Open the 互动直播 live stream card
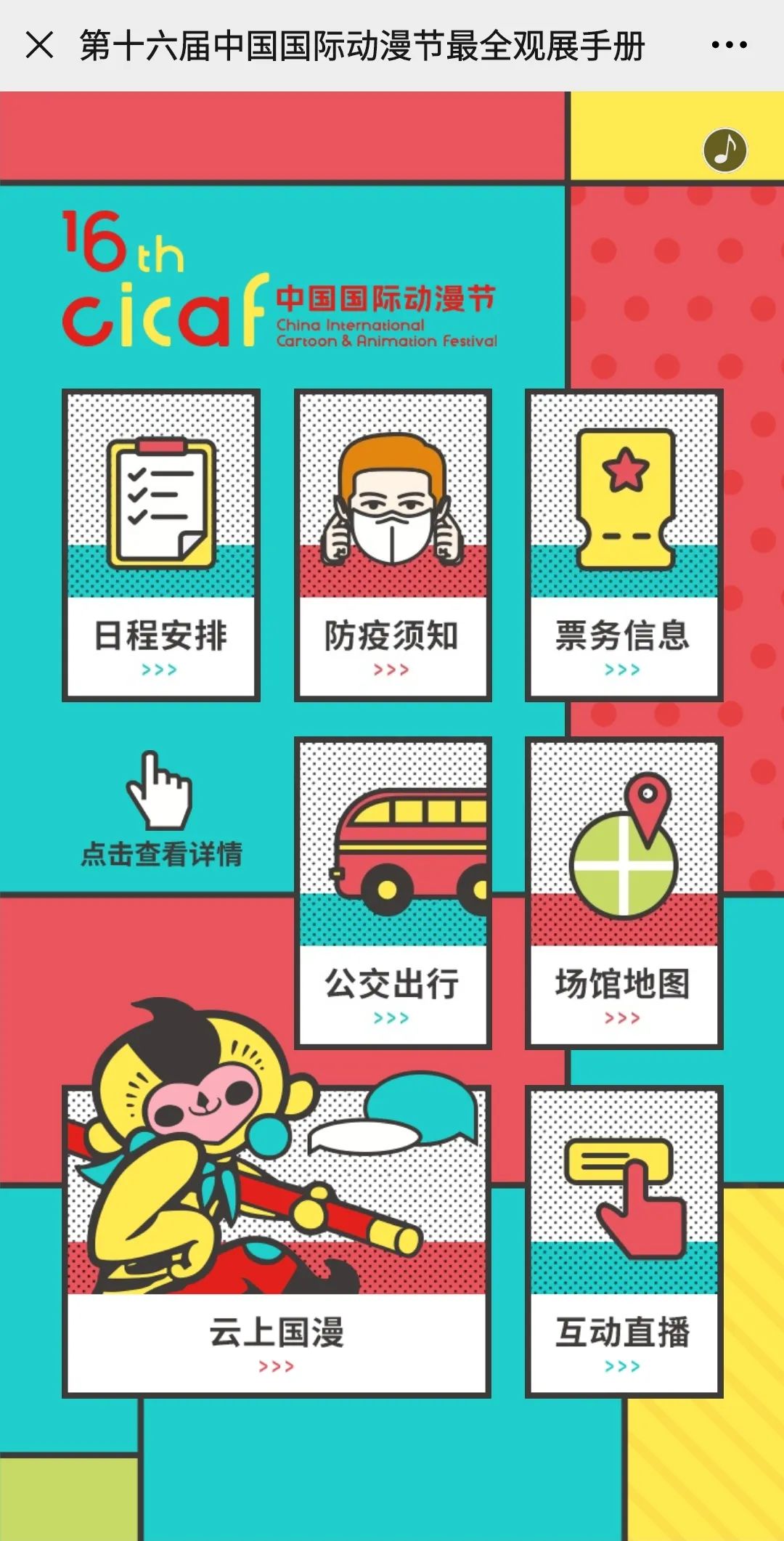The image size is (784, 1541). [624, 1242]
